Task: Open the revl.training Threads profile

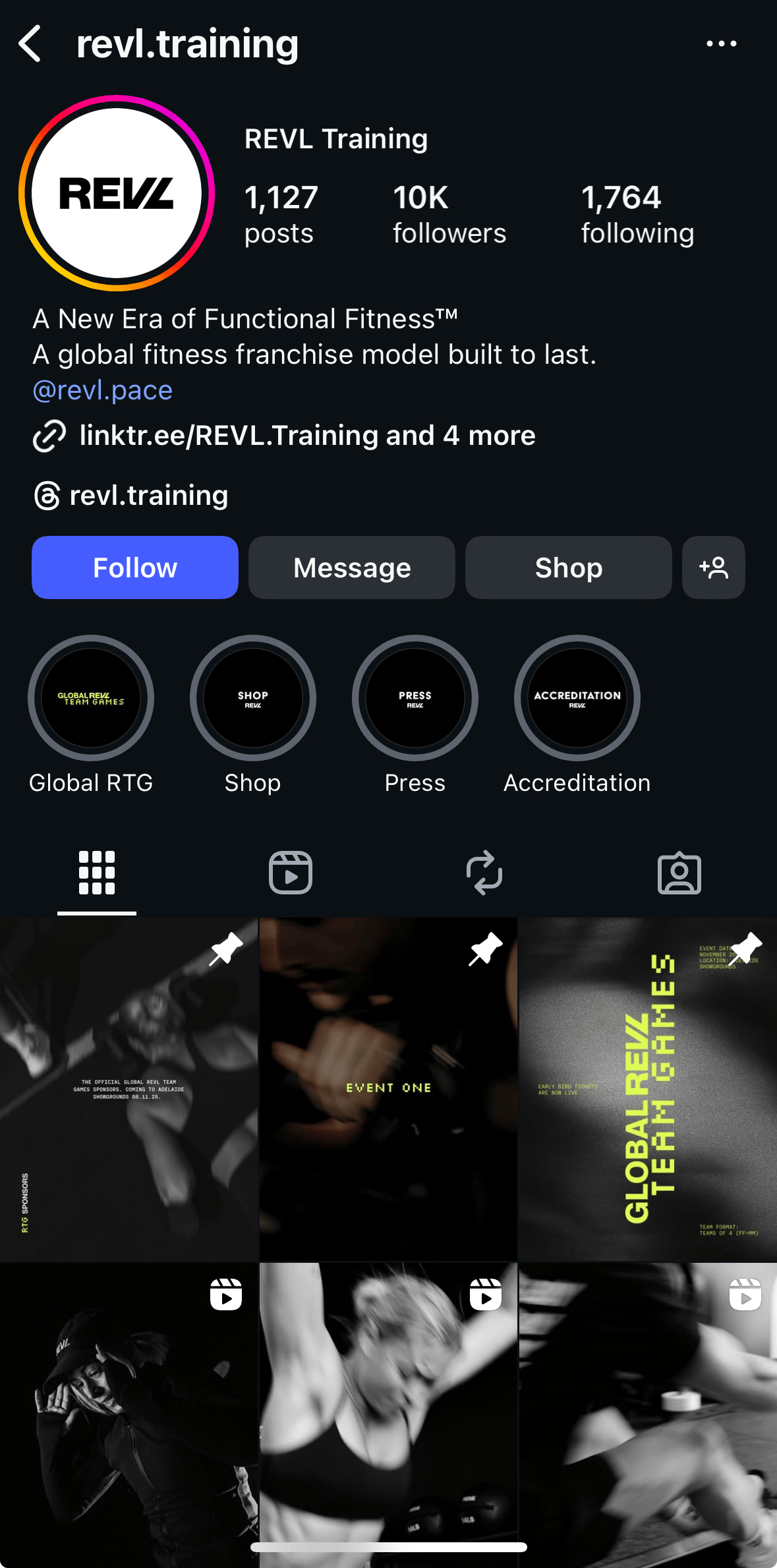Action: click(148, 496)
